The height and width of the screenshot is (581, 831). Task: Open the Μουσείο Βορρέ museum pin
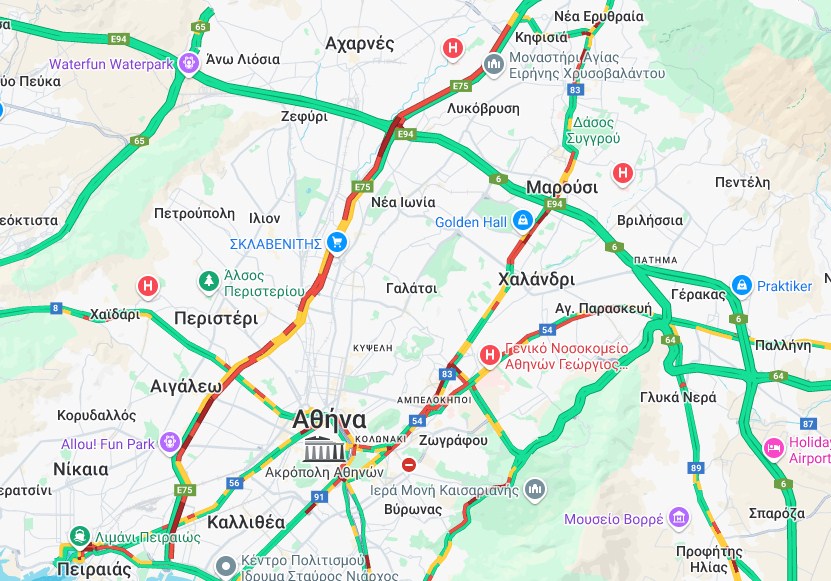680,518
